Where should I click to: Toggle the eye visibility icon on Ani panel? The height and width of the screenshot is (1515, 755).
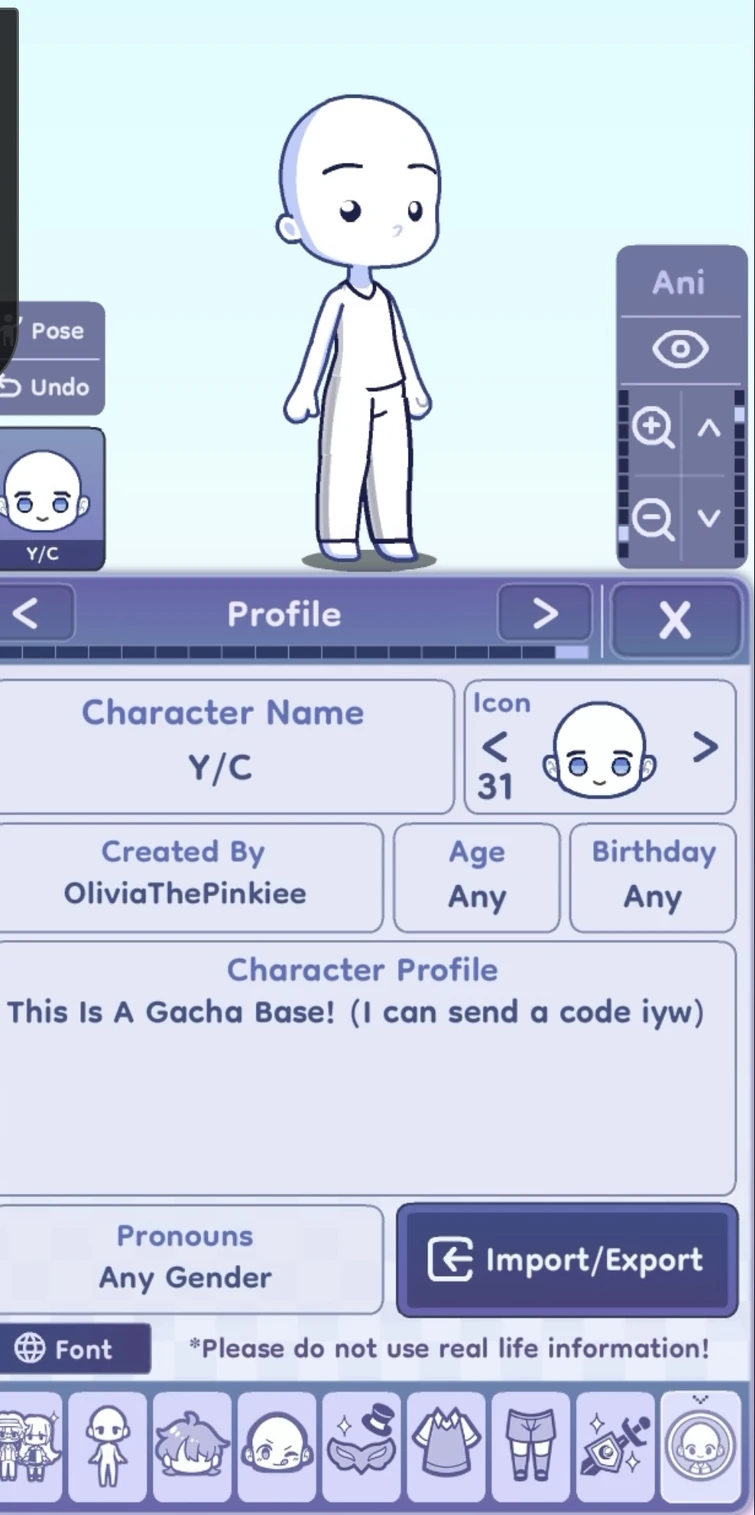[681, 349]
